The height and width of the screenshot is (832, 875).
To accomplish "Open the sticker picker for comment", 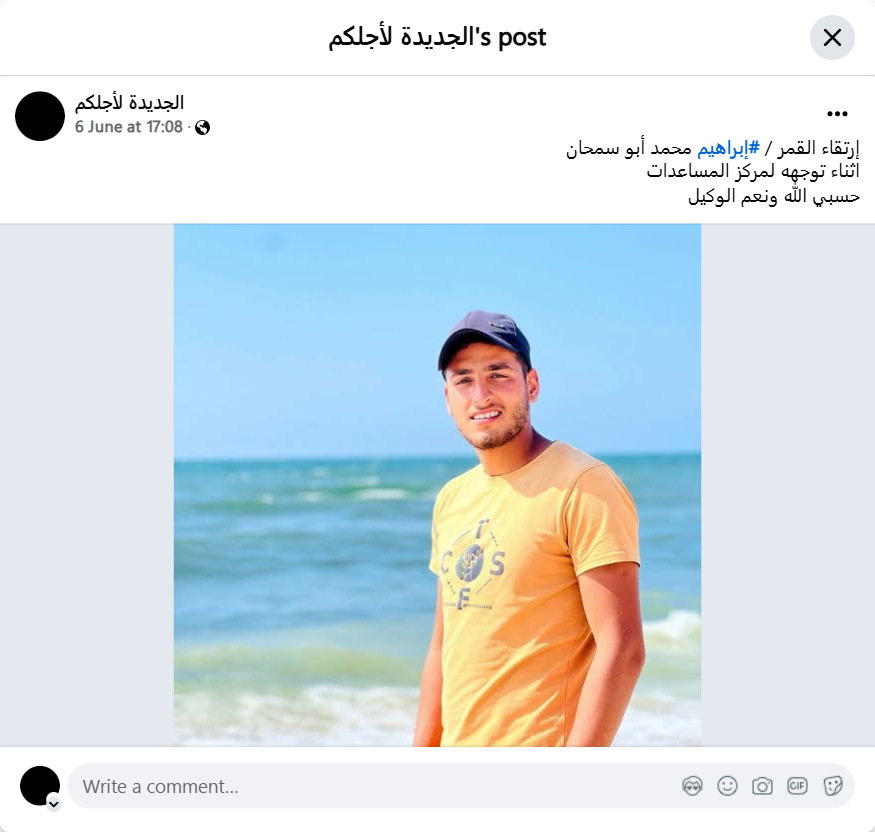I will point(832,786).
